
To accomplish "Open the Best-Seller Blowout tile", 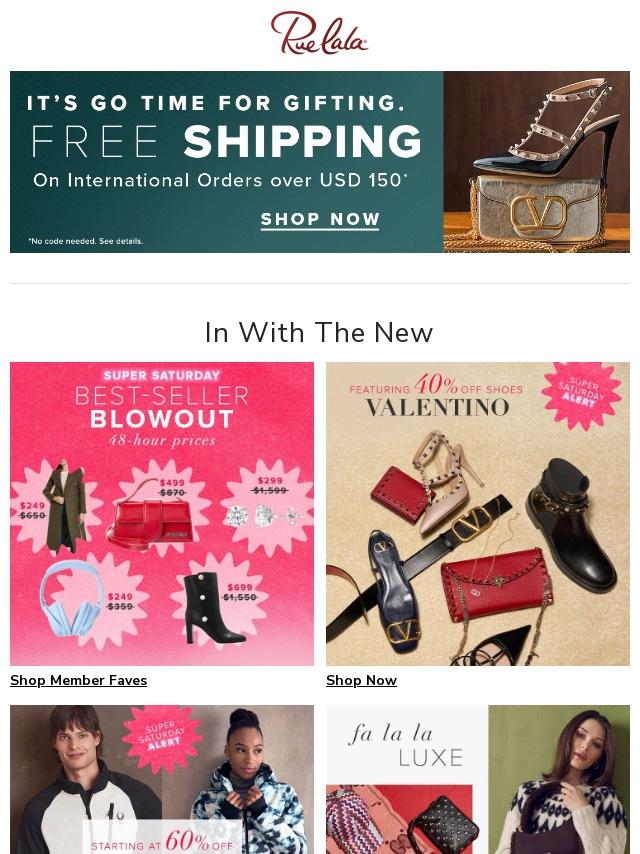I will tap(162, 513).
